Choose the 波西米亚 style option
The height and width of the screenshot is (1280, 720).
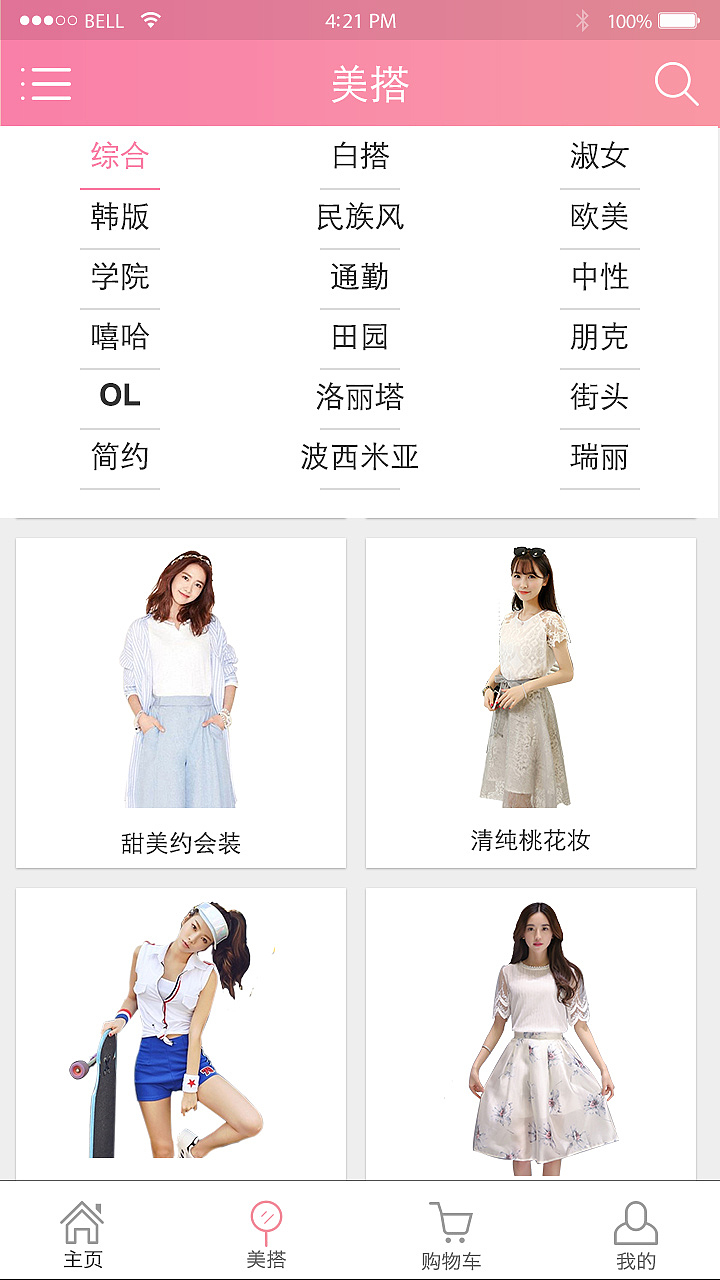point(360,457)
